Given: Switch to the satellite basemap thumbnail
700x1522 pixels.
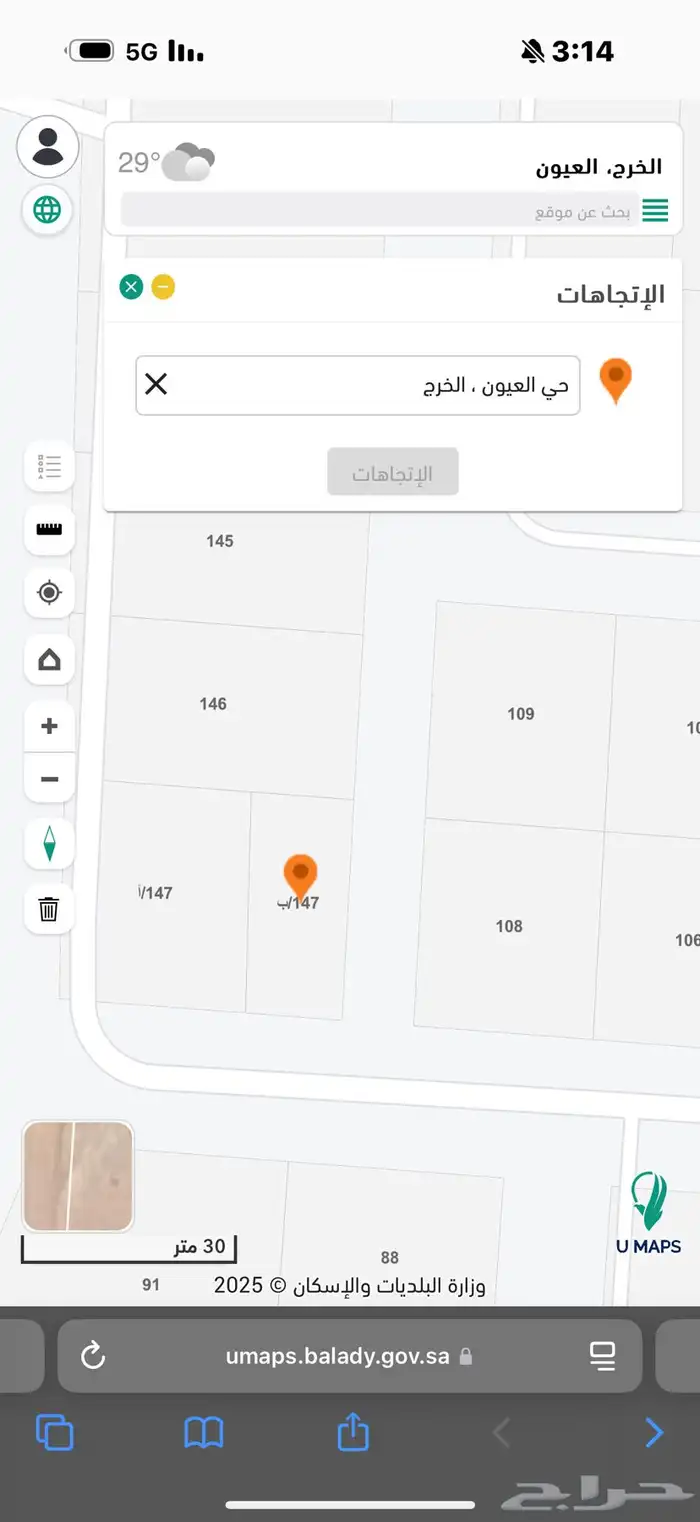Looking at the screenshot, I should (x=78, y=1176).
